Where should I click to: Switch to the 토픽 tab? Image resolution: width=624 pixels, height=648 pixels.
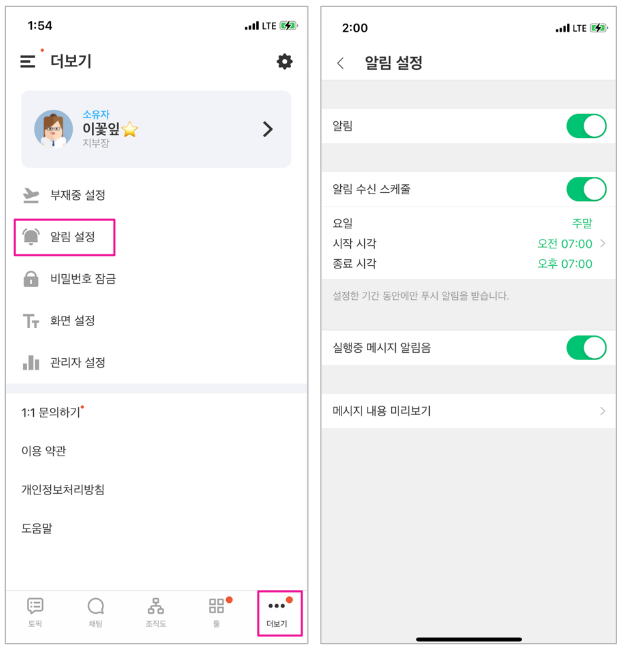[x=35, y=612]
